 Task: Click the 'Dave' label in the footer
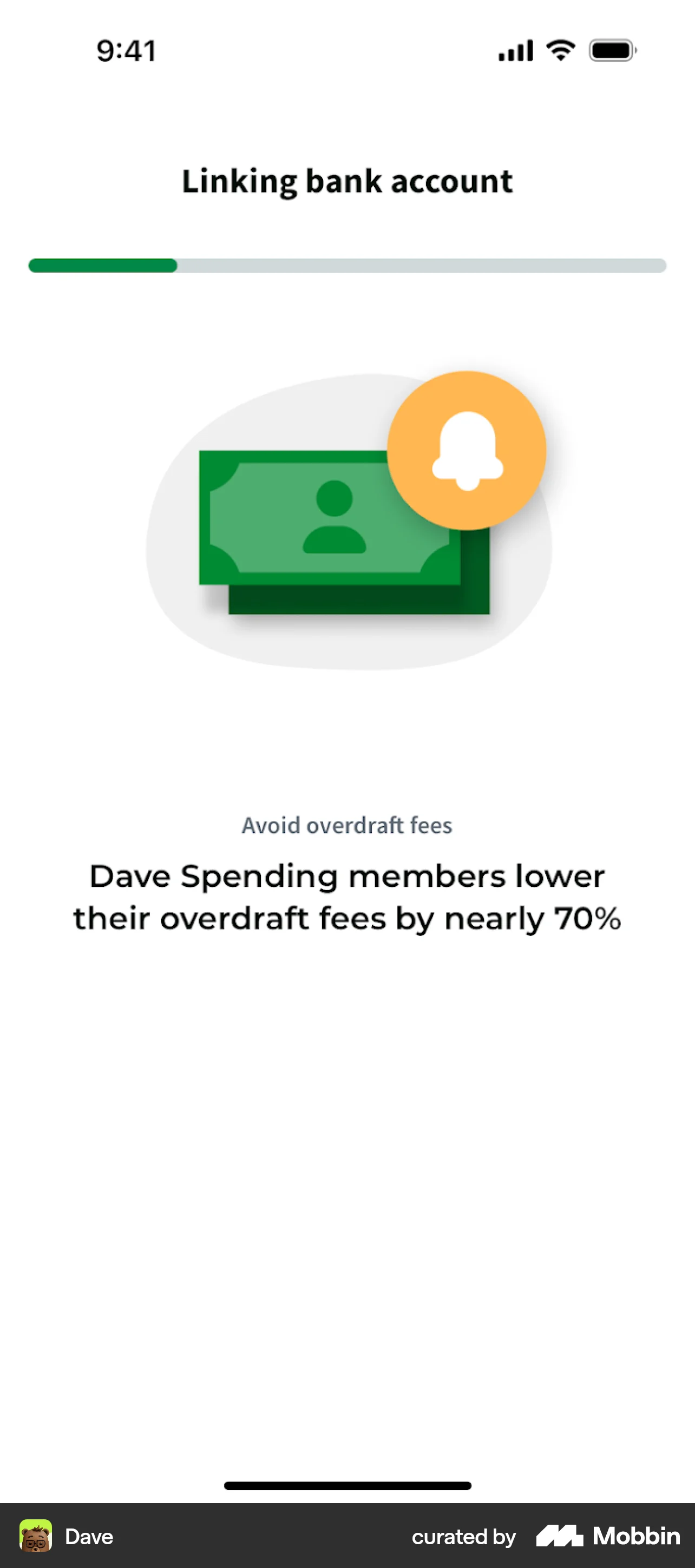[x=89, y=1537]
